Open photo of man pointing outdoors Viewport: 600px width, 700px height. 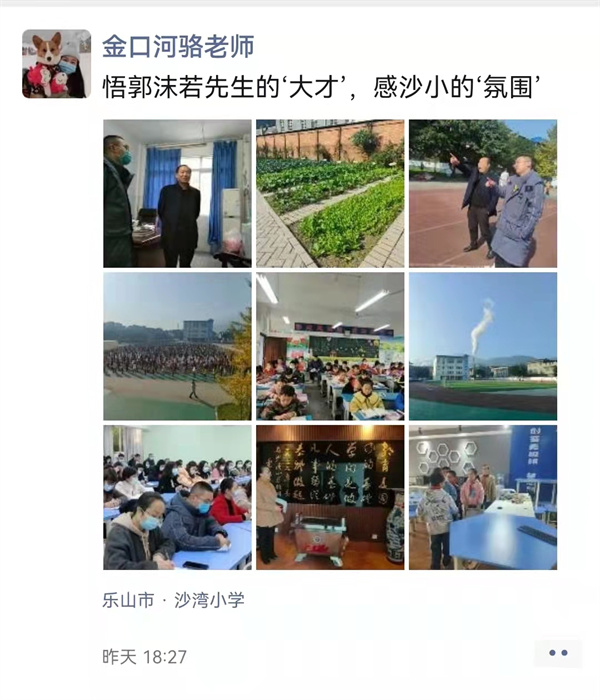click(483, 194)
